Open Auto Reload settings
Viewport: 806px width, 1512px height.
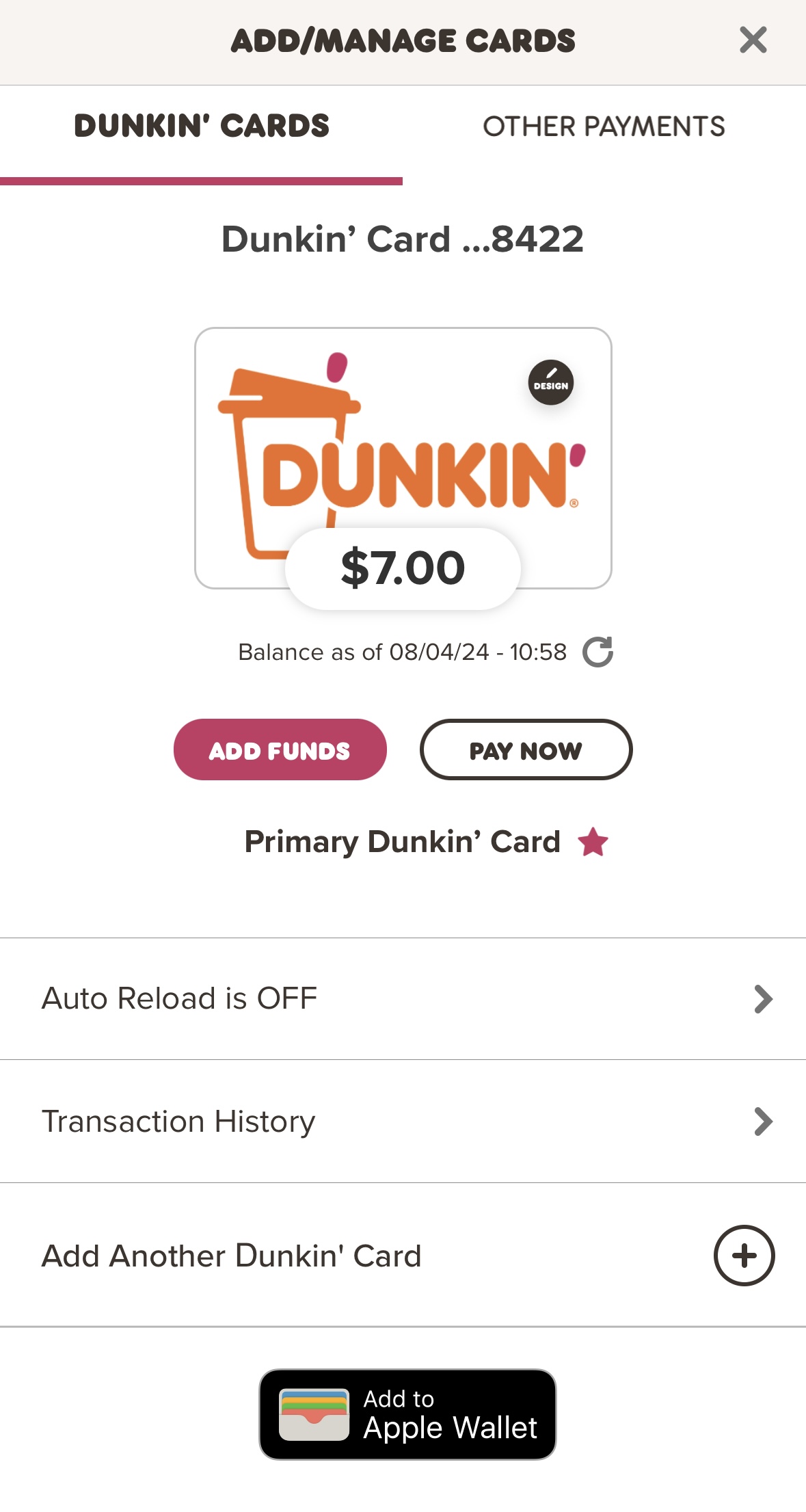(x=403, y=998)
